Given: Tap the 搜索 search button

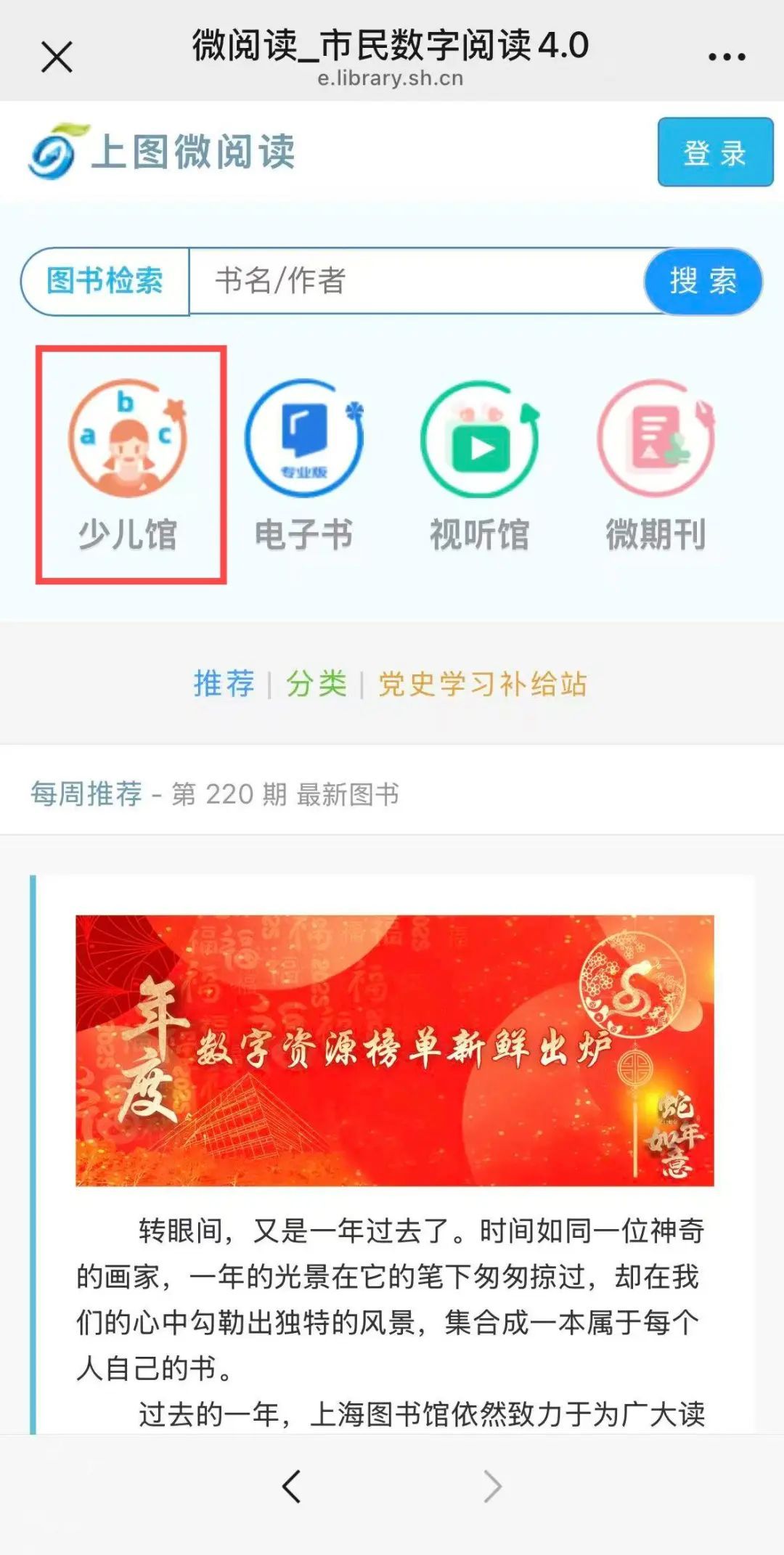Looking at the screenshot, I should point(703,281).
